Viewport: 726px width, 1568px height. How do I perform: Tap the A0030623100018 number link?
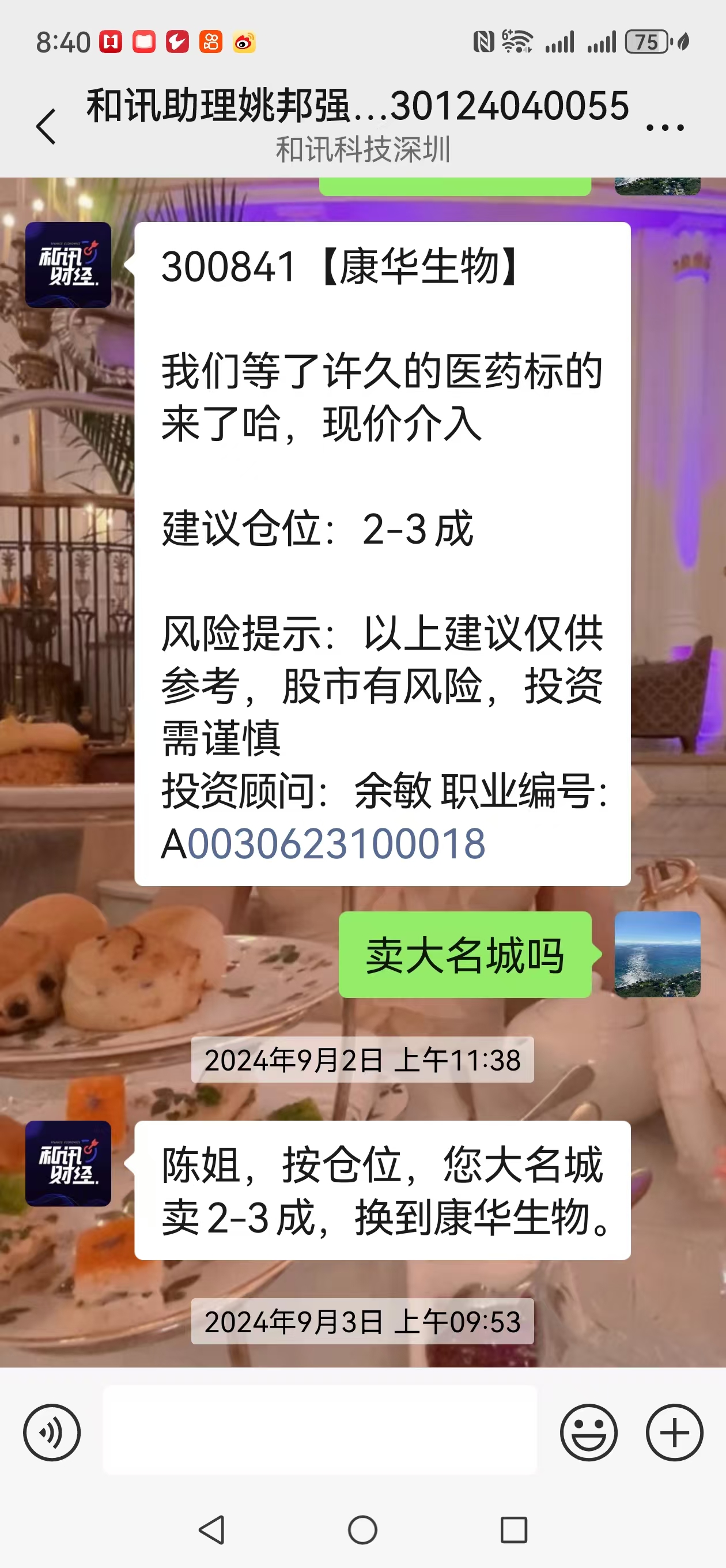pos(336,845)
